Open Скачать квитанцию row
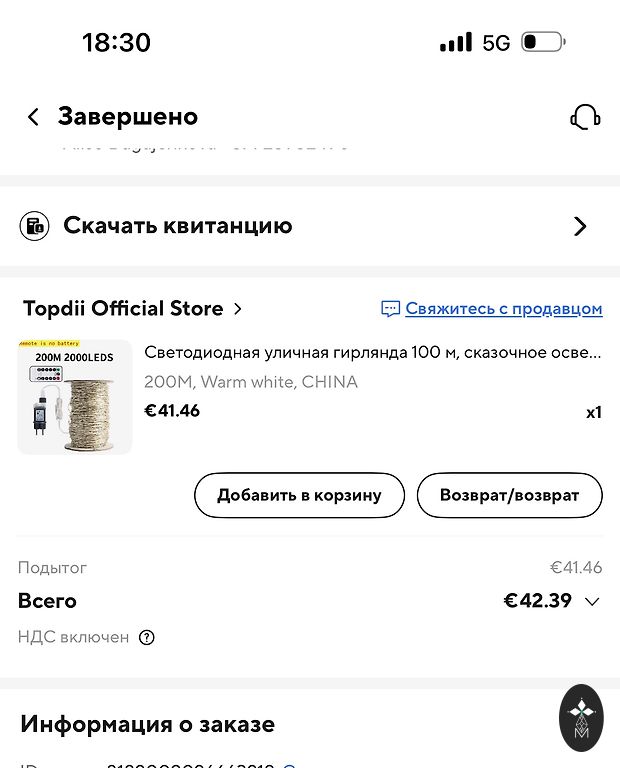 point(310,226)
